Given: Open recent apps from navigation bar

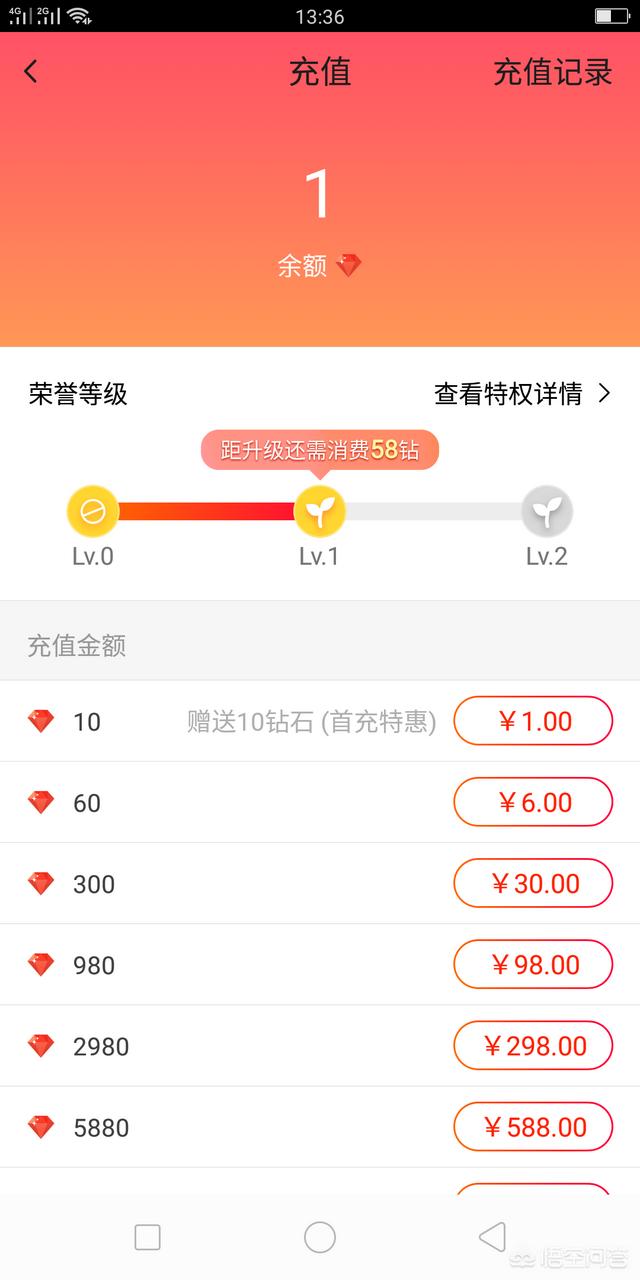Looking at the screenshot, I should tap(147, 1237).
